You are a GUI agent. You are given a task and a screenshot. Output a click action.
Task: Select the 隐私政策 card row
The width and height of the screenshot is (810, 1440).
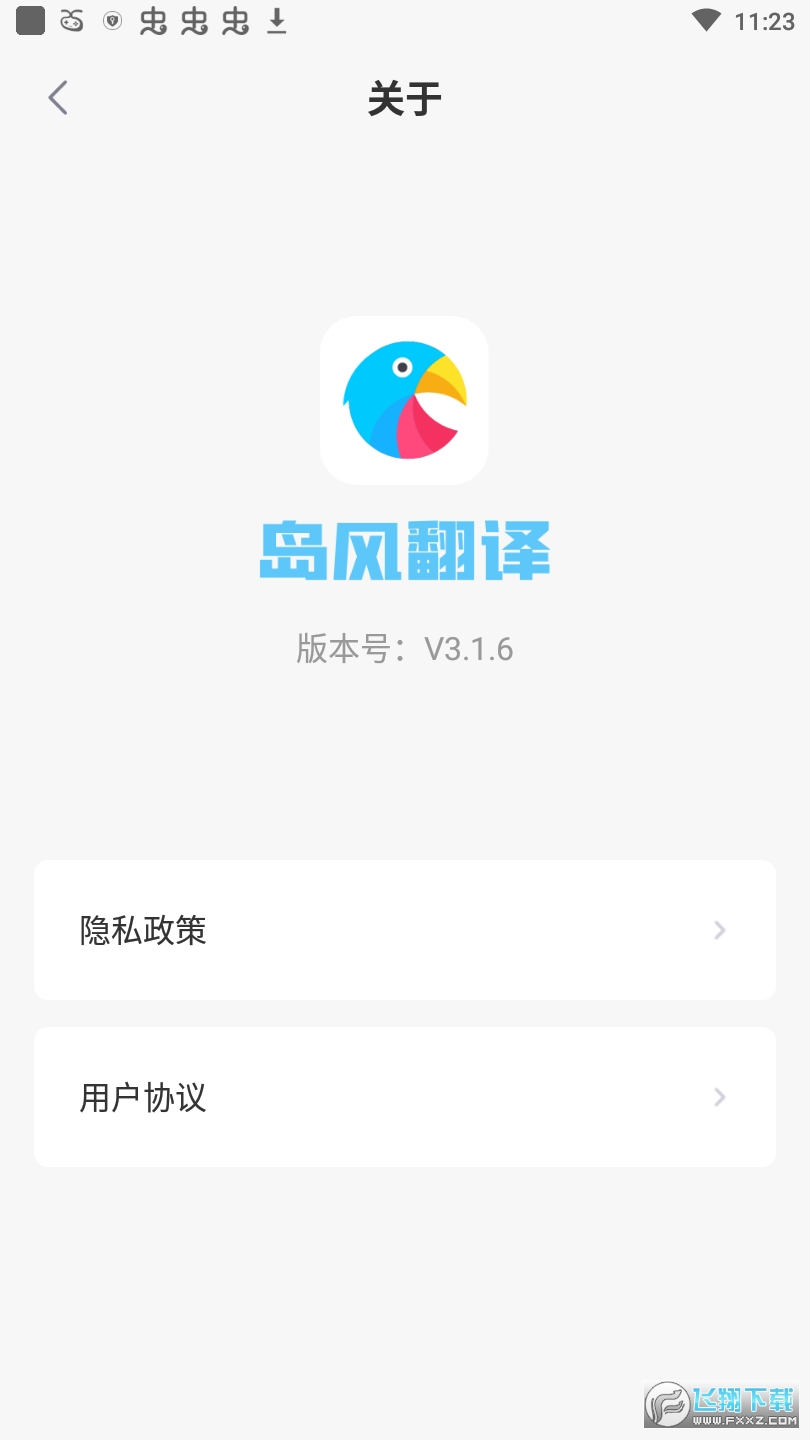[404, 930]
